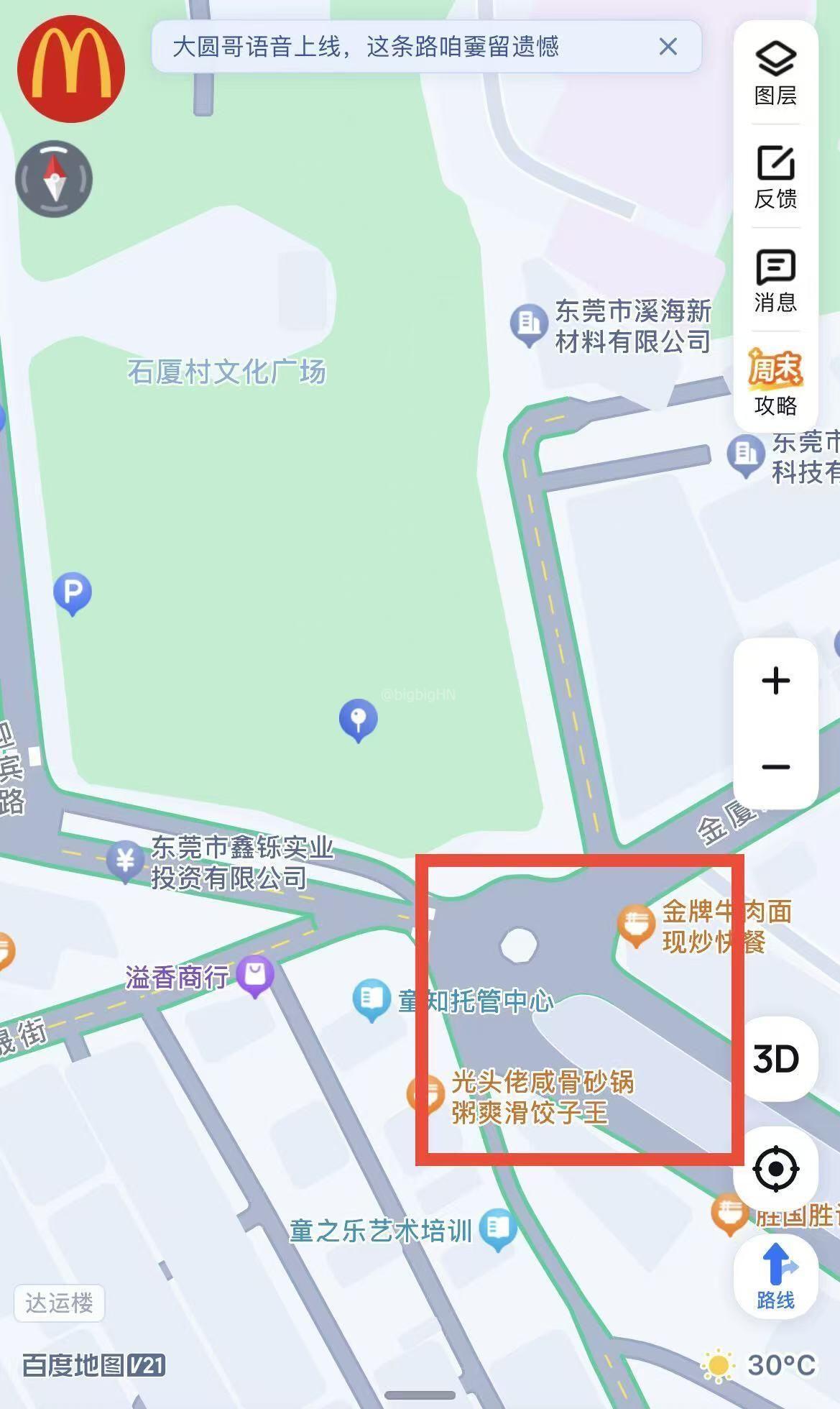Open 路线 route planning
The image size is (840, 1409).
(775, 1276)
